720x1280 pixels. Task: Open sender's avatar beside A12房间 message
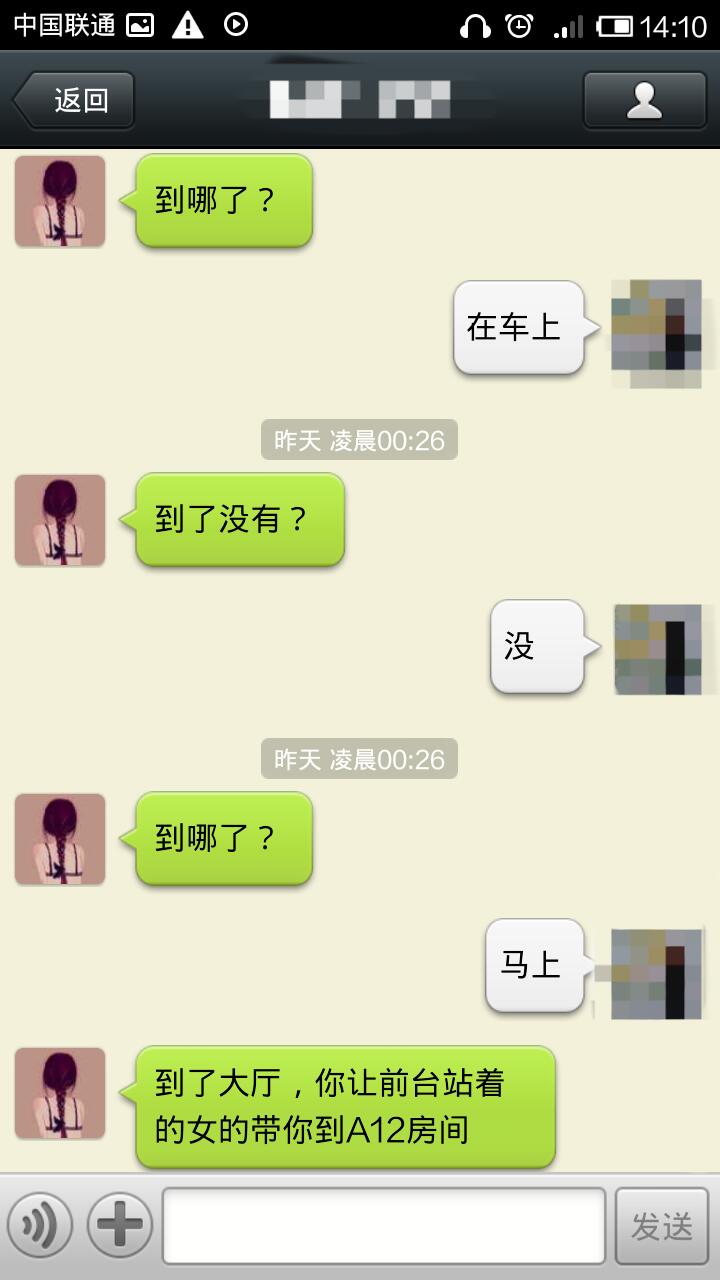tap(60, 1093)
